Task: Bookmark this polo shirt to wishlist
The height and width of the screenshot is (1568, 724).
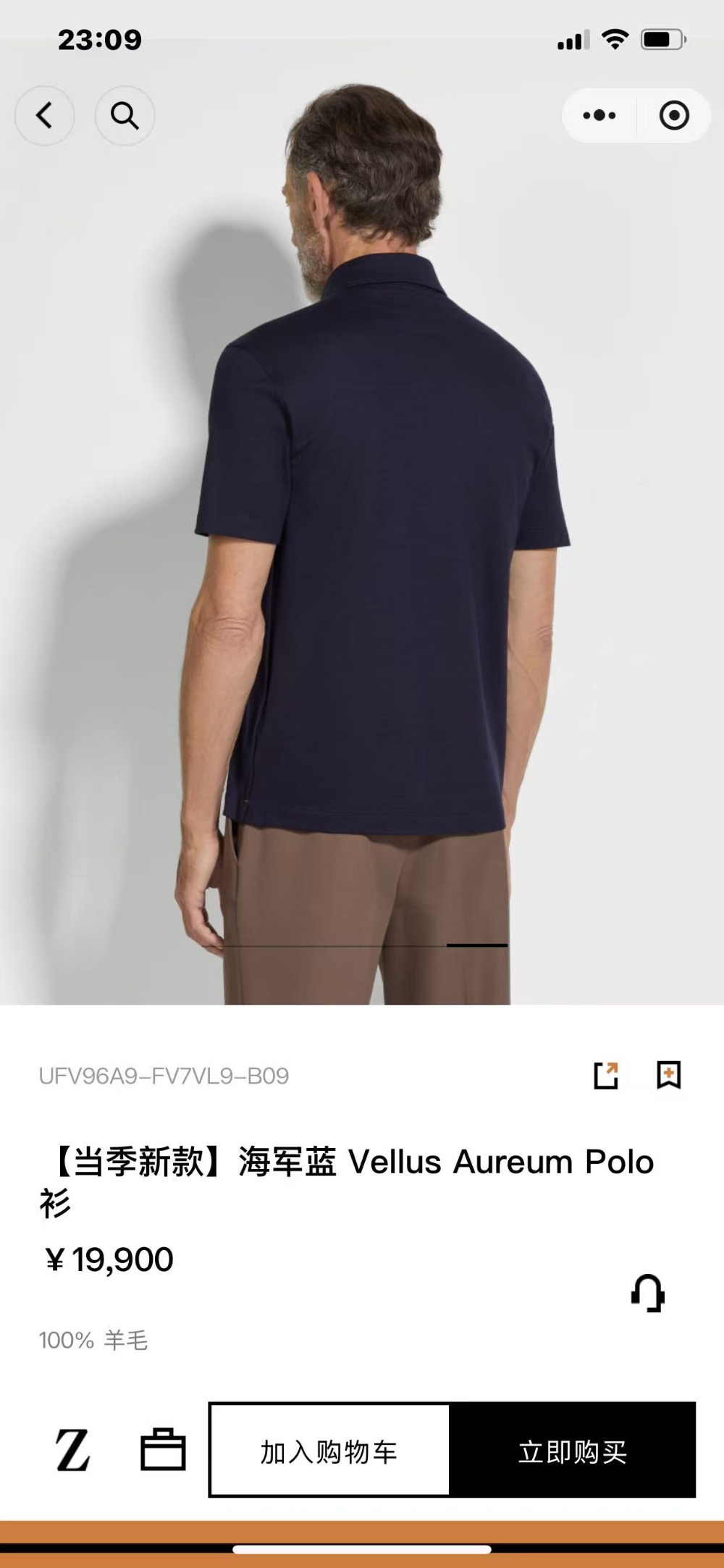Action: 668,1076
